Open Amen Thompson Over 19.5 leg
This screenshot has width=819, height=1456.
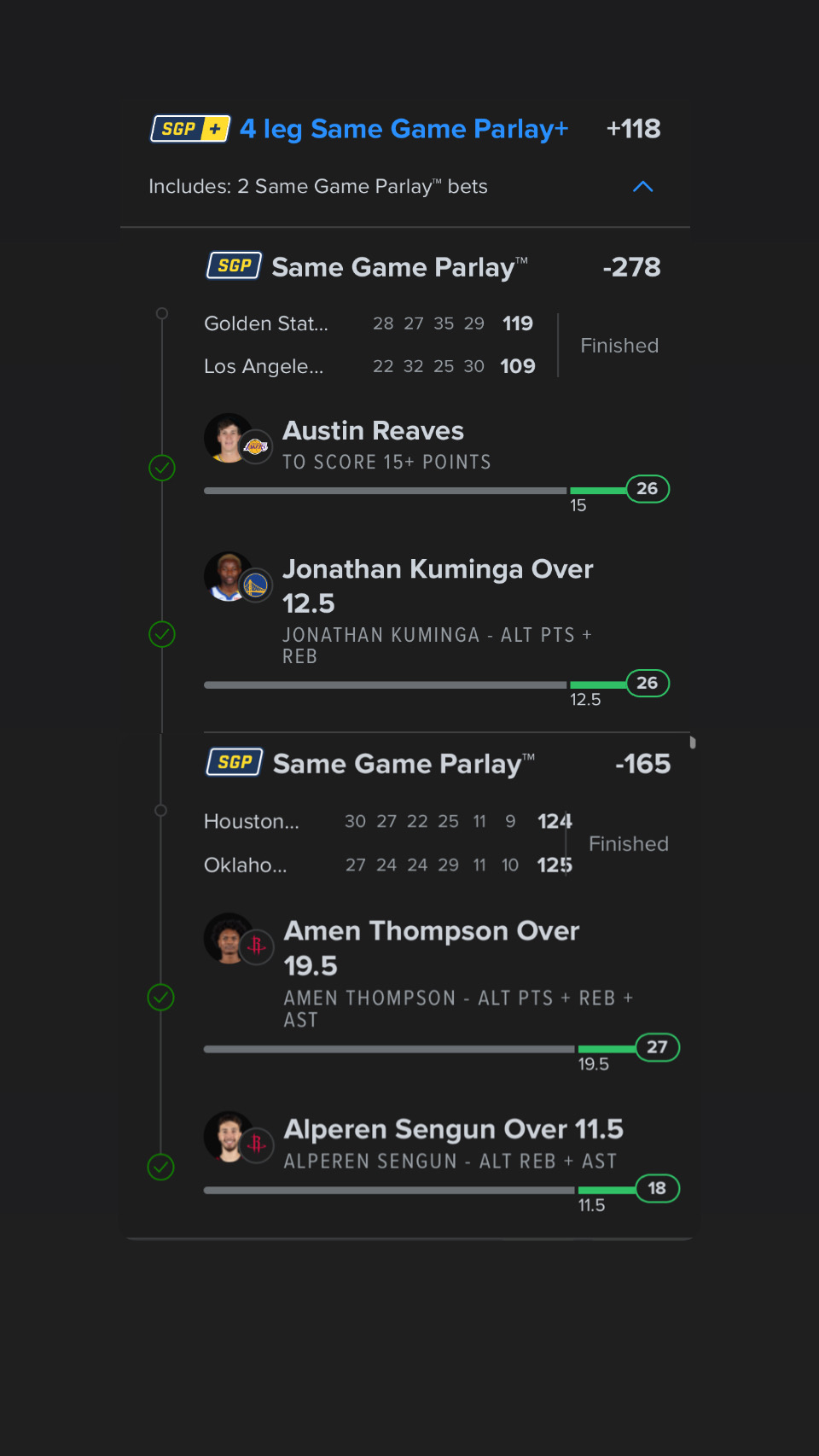click(x=431, y=947)
